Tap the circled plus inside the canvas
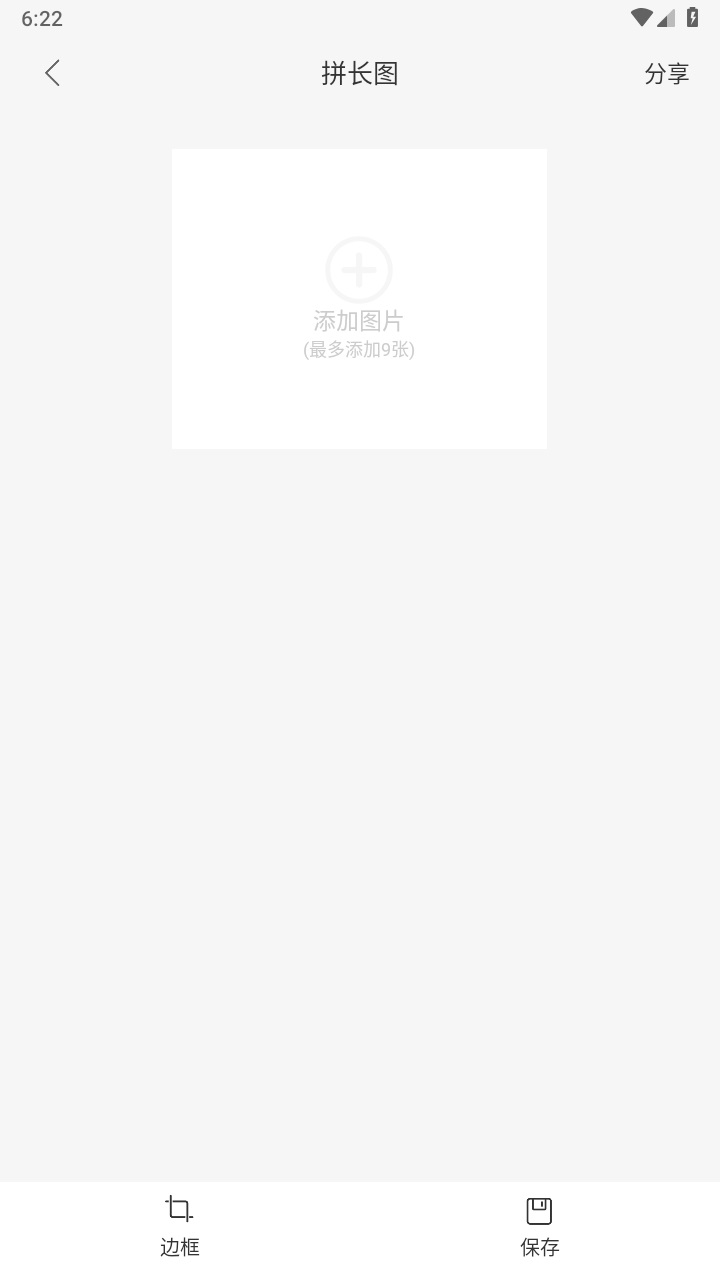The image size is (720, 1280). tap(359, 268)
